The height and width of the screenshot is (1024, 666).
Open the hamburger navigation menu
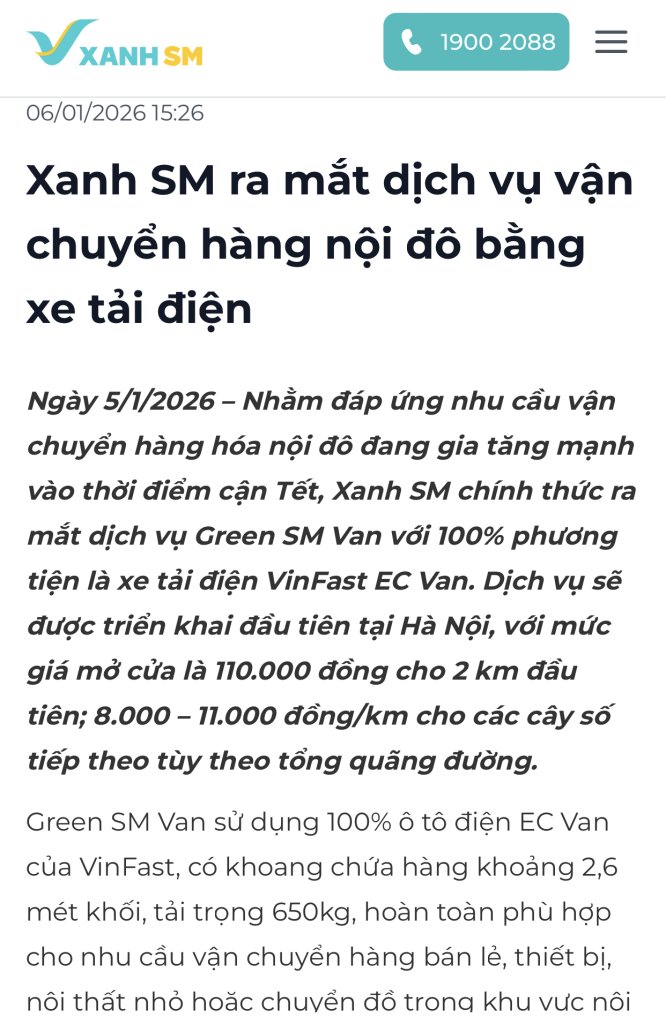[x=611, y=42]
